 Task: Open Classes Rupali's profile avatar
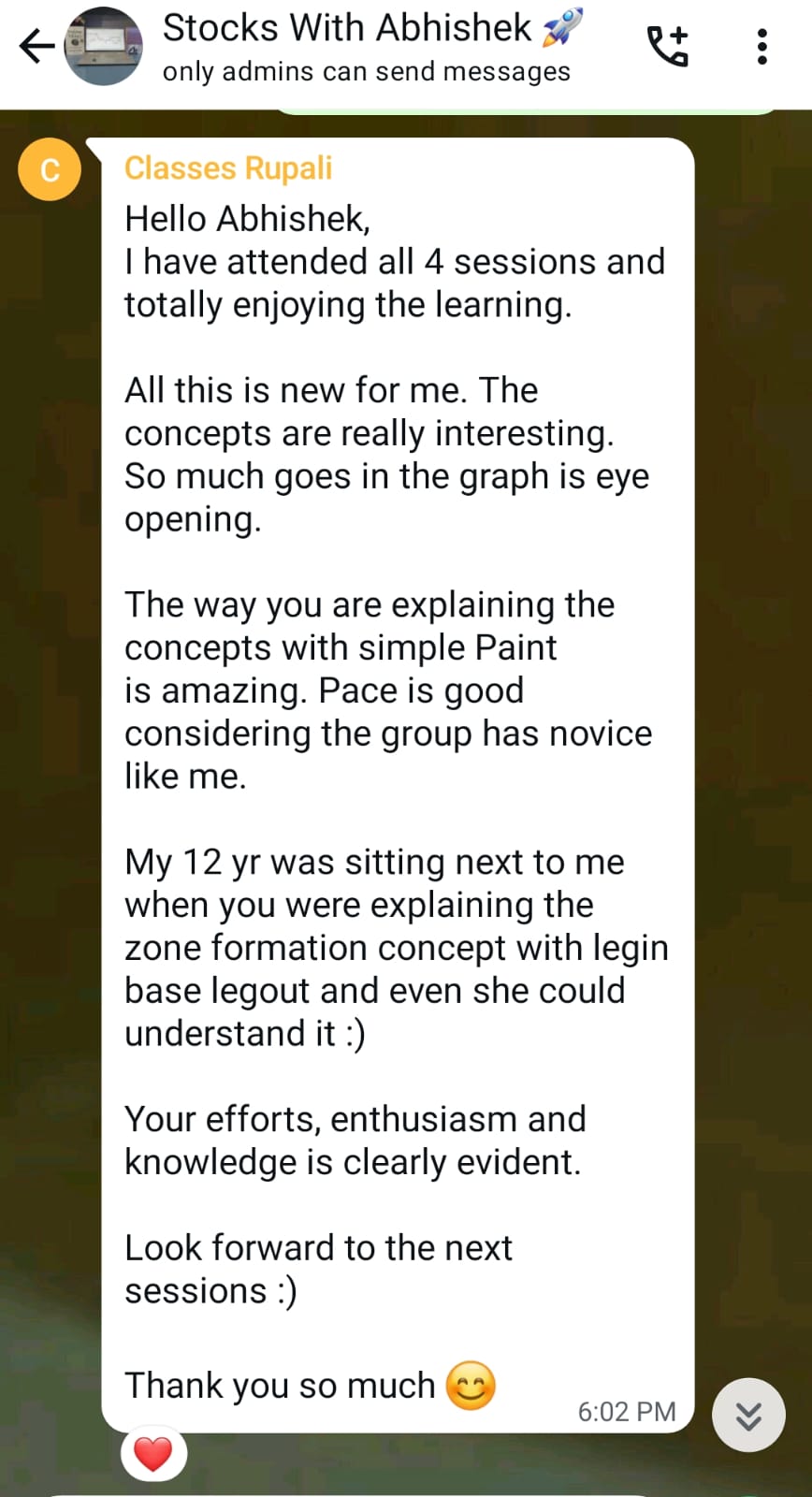[x=50, y=169]
